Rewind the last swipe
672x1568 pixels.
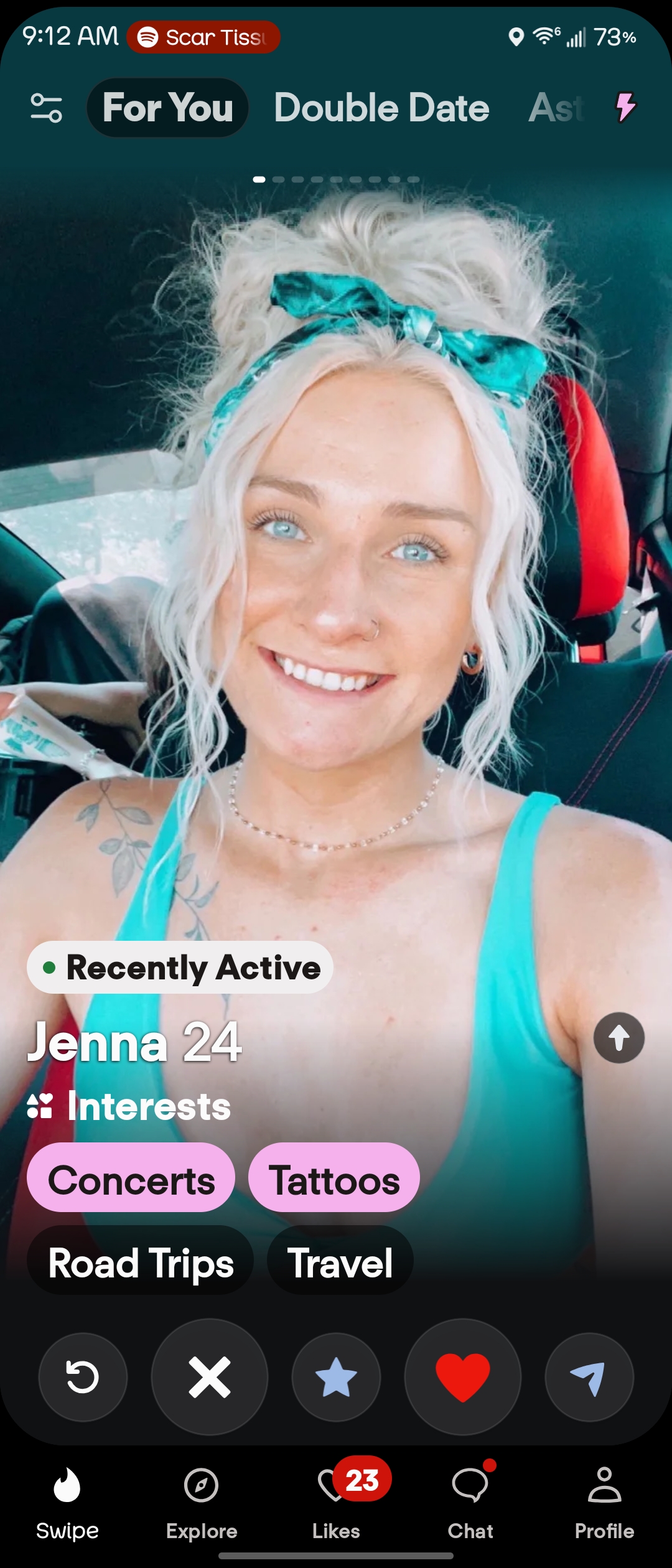pos(83,1377)
